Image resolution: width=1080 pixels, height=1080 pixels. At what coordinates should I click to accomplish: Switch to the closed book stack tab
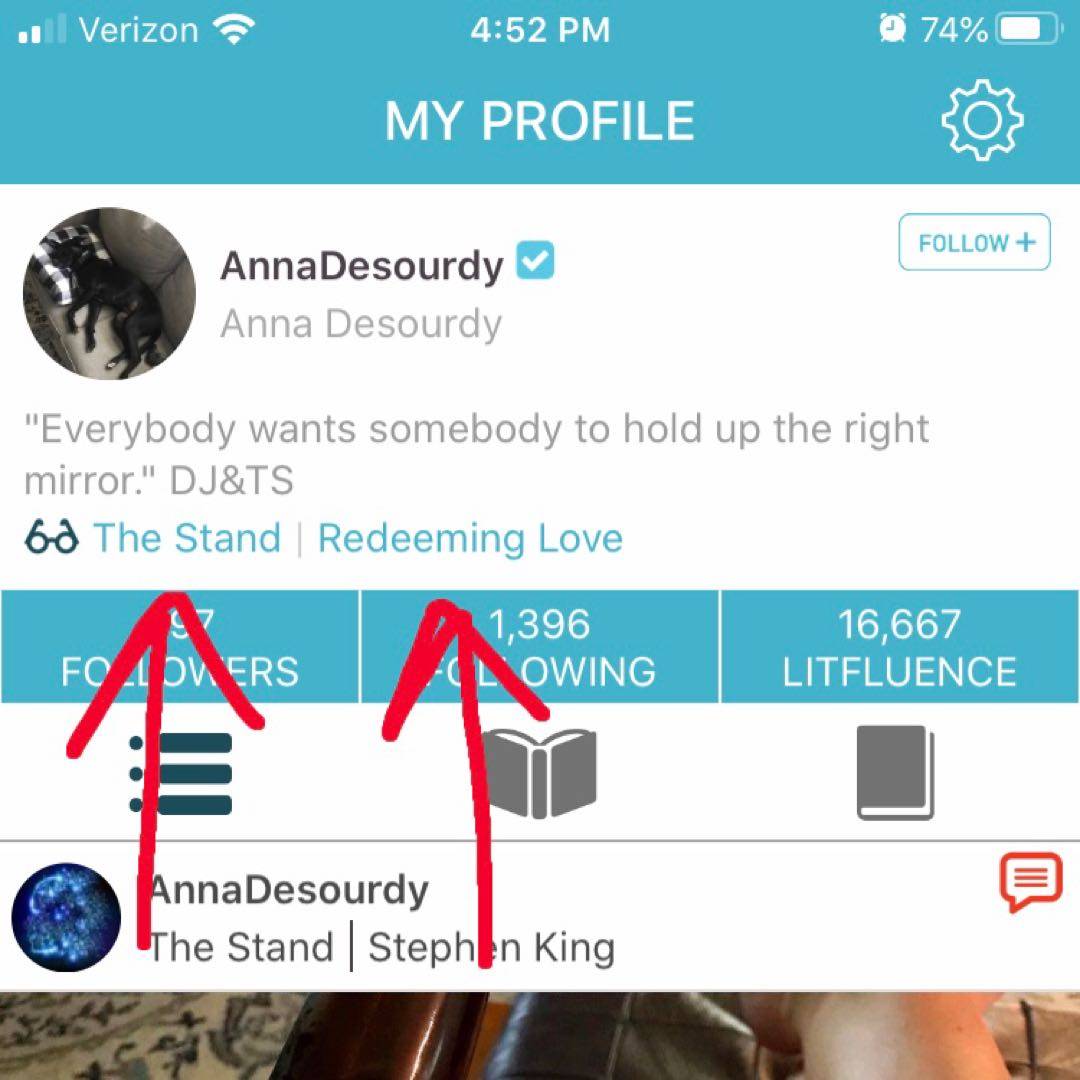coord(896,773)
